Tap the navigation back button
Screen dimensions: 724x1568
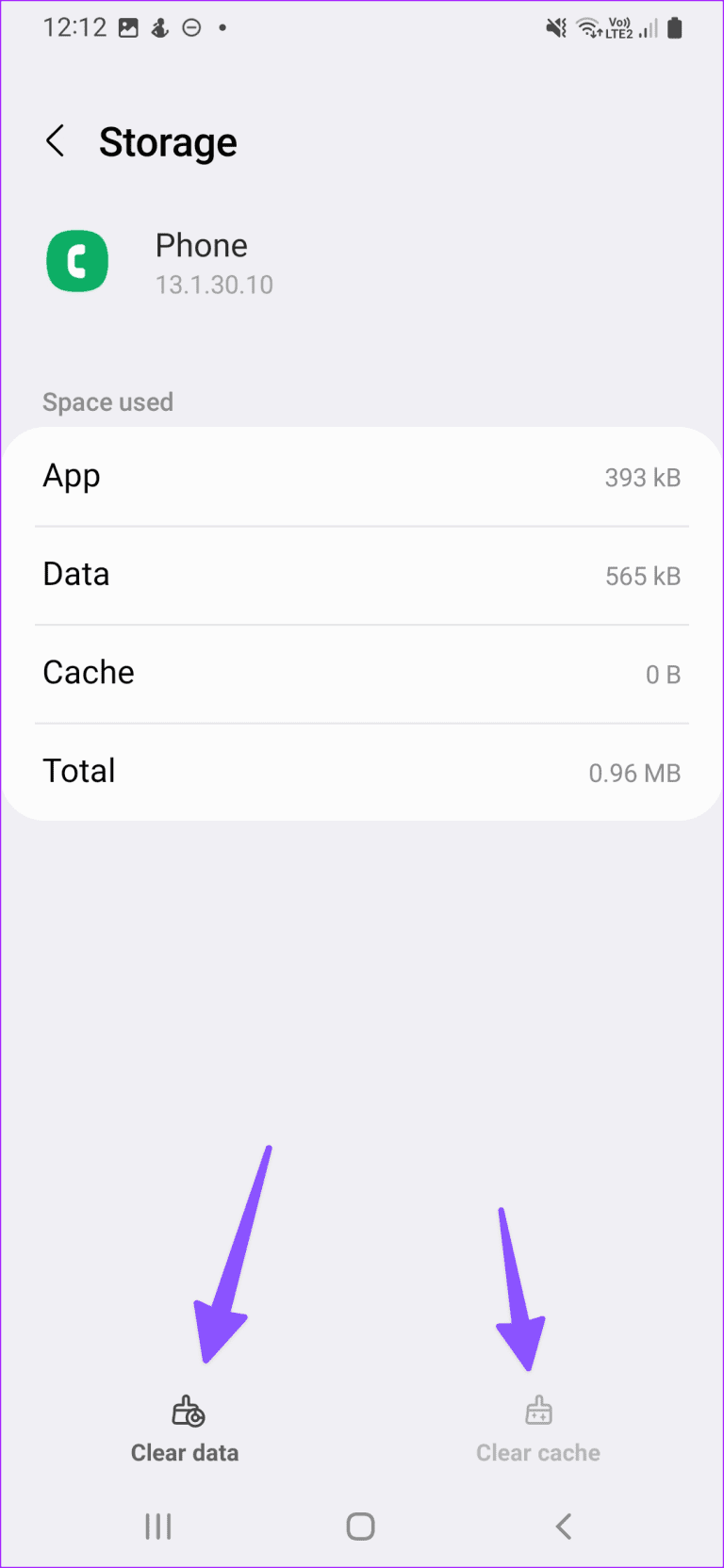(563, 1527)
